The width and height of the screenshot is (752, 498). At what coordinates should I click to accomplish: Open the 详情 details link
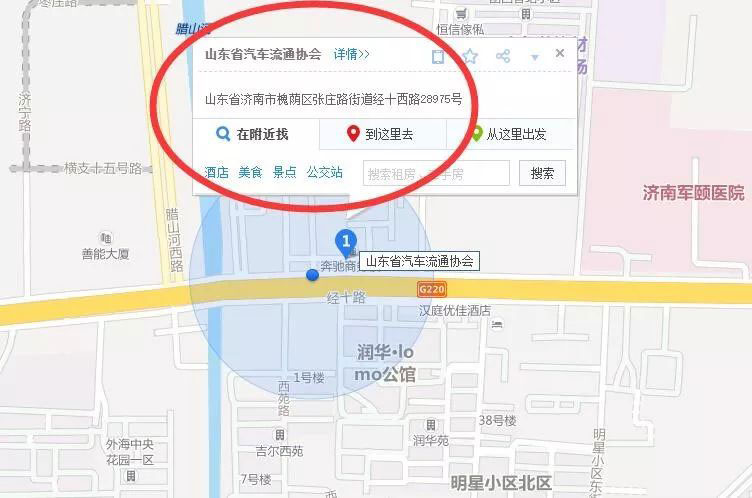(351, 55)
